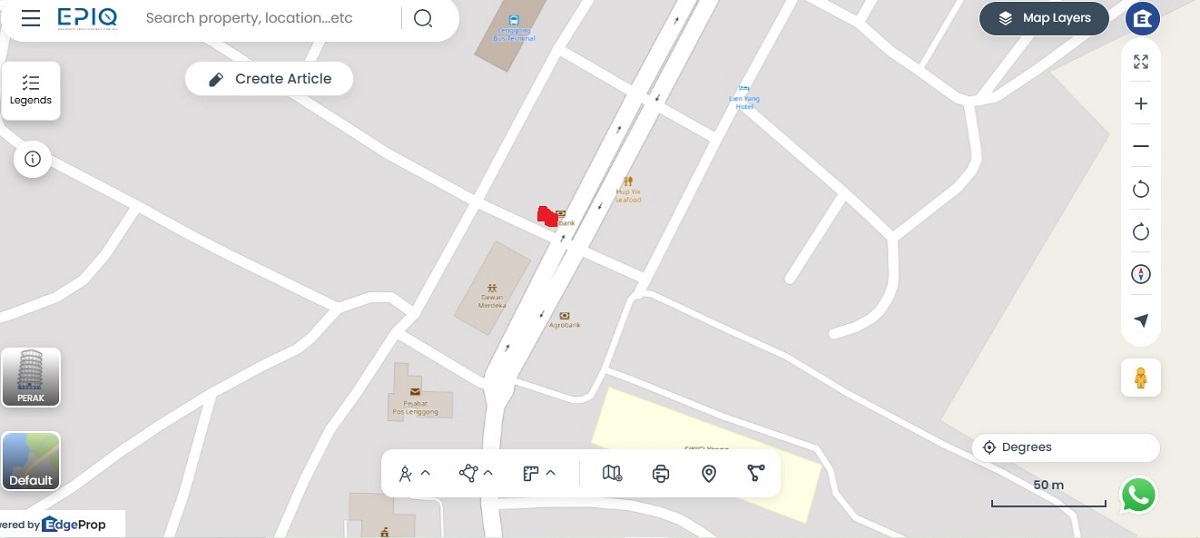
Task: Open the Legends panel
Action: click(x=31, y=91)
